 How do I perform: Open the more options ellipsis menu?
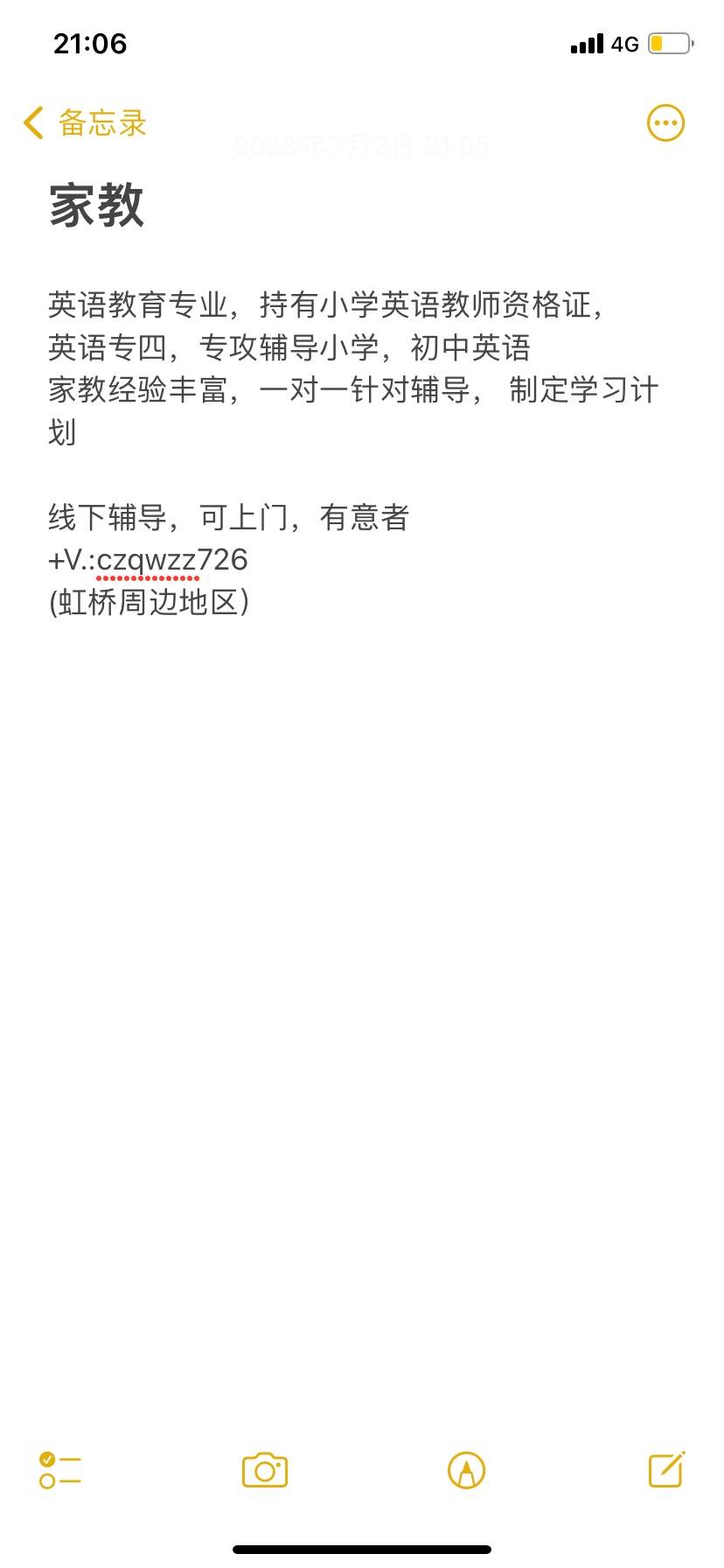[665, 123]
